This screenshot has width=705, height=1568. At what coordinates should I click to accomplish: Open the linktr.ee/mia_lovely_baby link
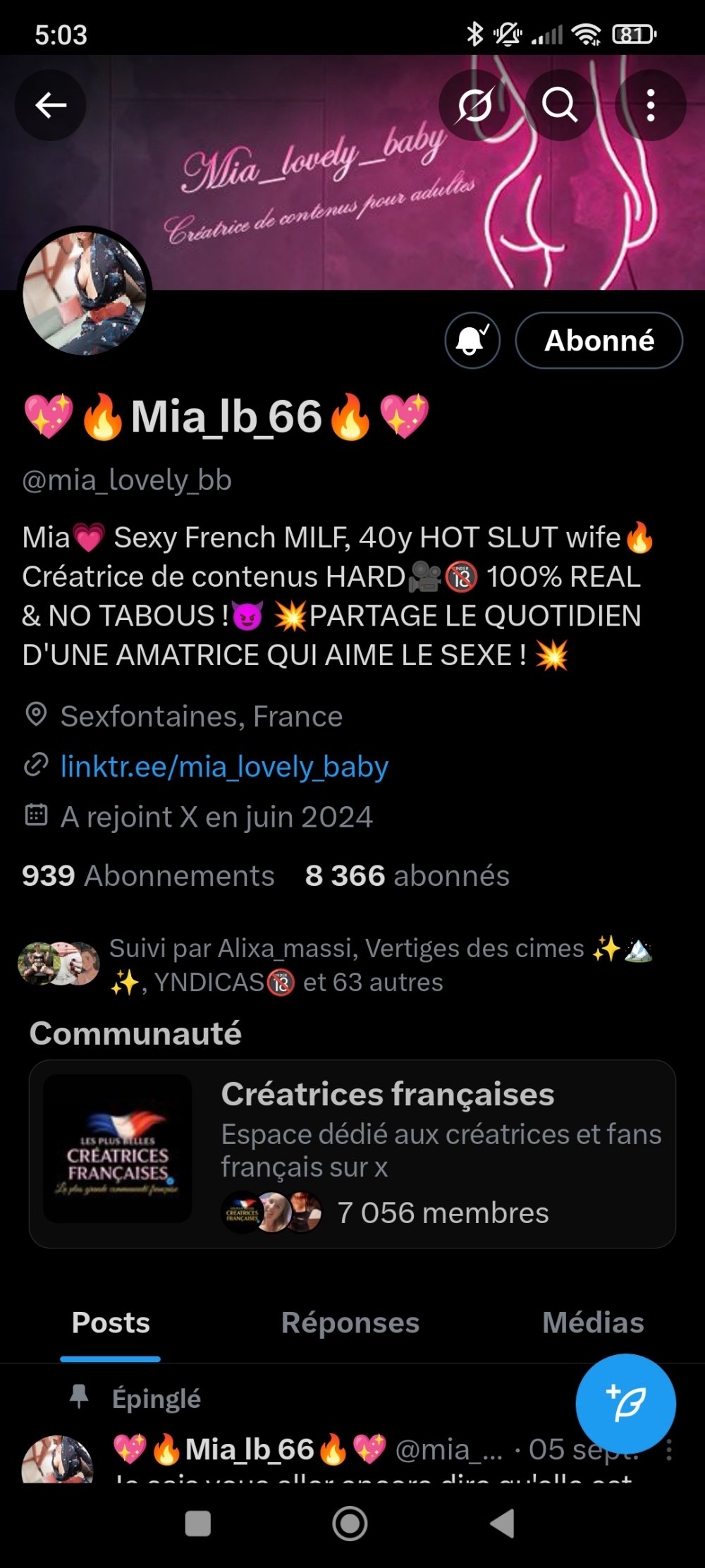[x=224, y=767]
